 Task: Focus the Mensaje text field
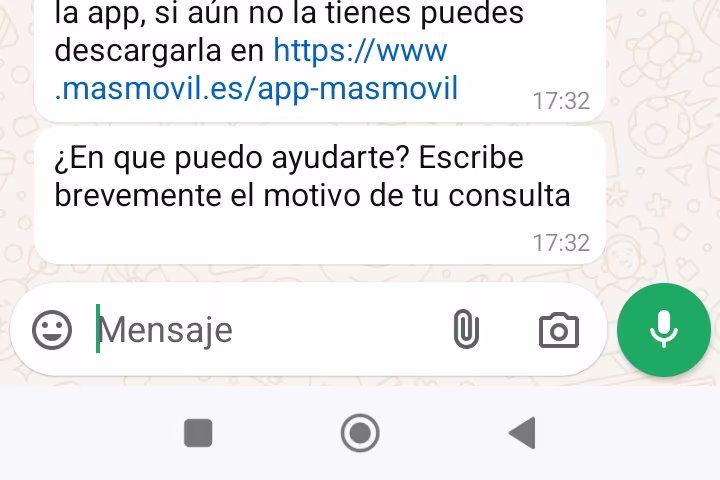tap(260, 330)
